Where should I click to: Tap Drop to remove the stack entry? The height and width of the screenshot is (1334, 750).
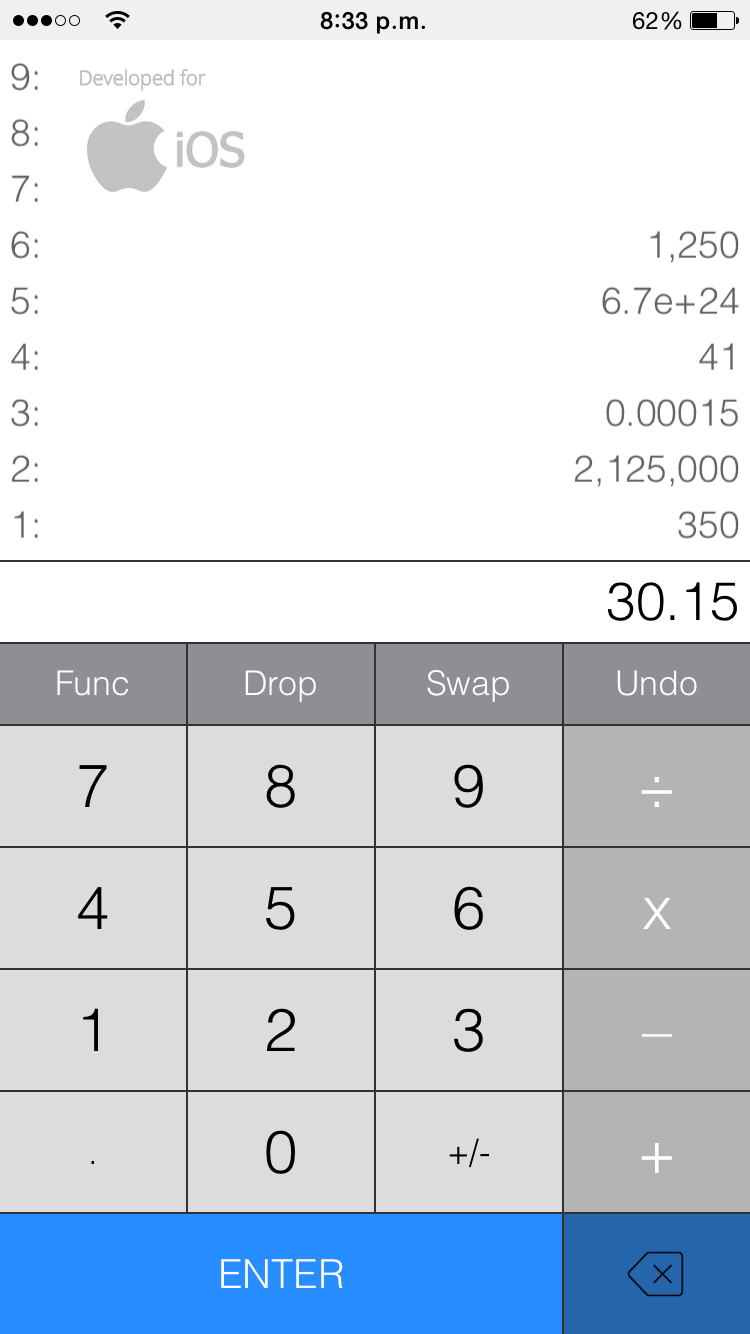pyautogui.click(x=281, y=684)
